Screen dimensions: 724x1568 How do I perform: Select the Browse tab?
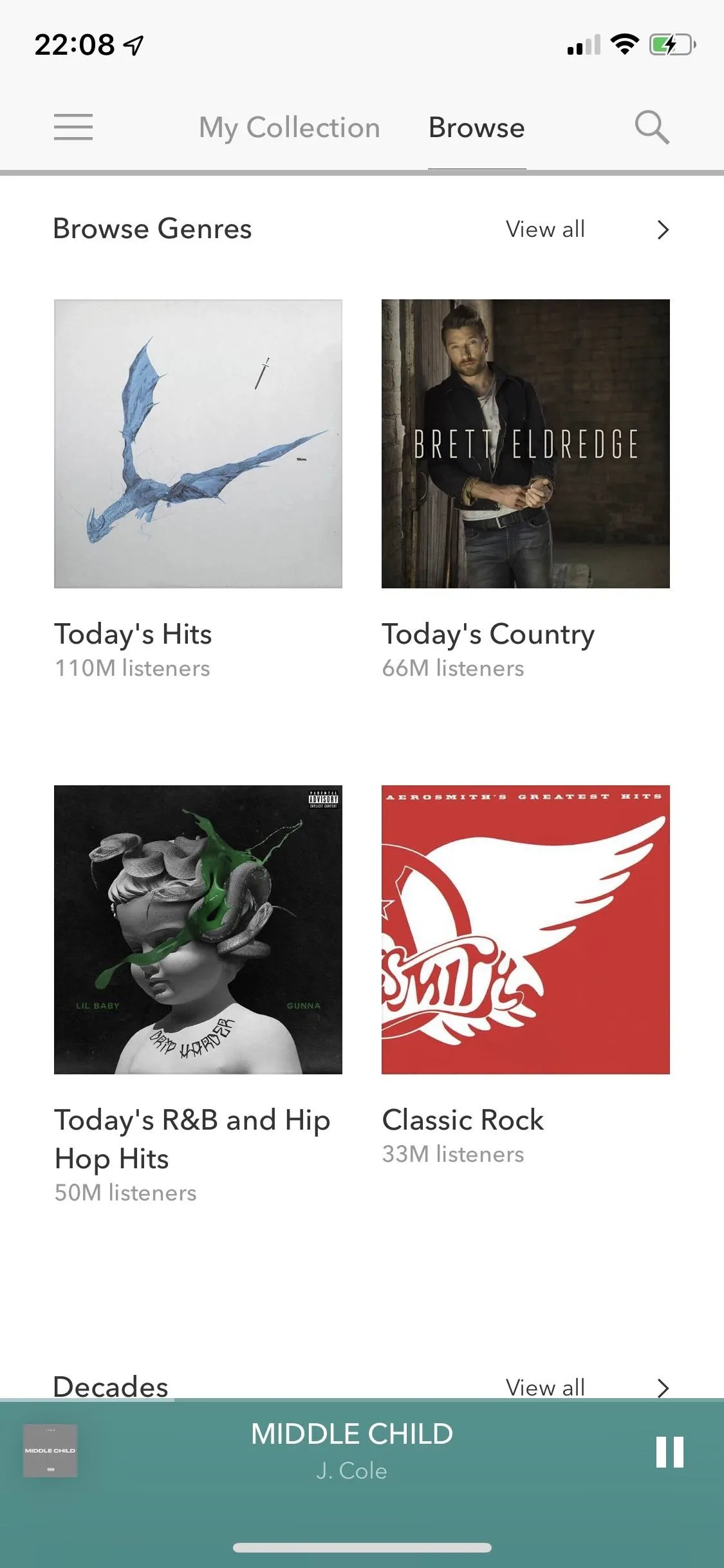coord(477,127)
